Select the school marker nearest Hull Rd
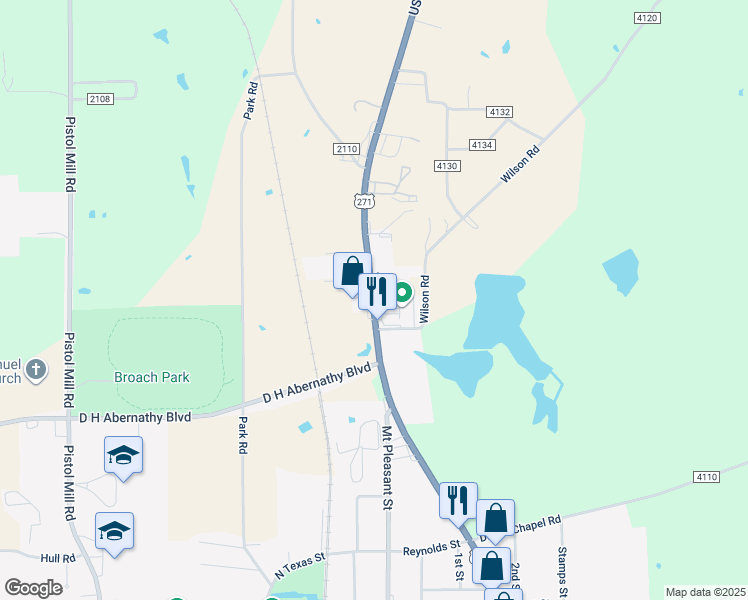Screen dimensions: 748x600 [x=114, y=531]
